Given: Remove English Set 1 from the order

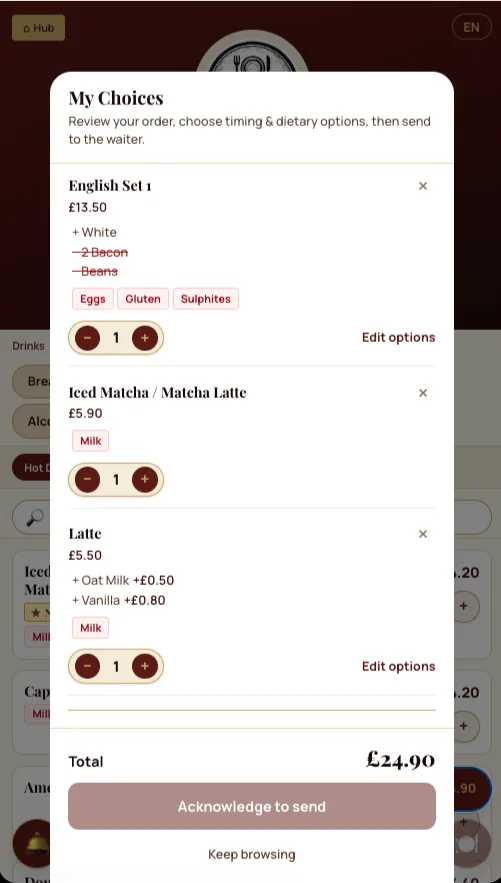Looking at the screenshot, I should pyautogui.click(x=423, y=186).
